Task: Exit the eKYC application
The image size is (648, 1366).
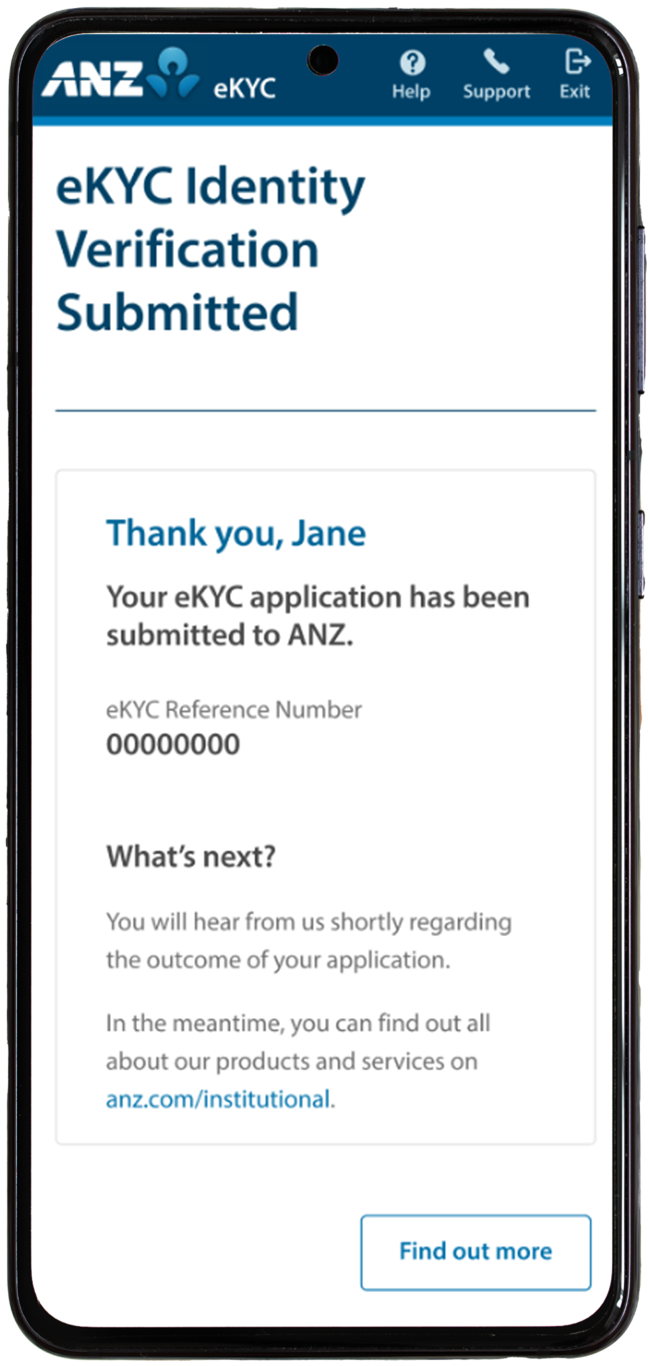Action: point(575,75)
